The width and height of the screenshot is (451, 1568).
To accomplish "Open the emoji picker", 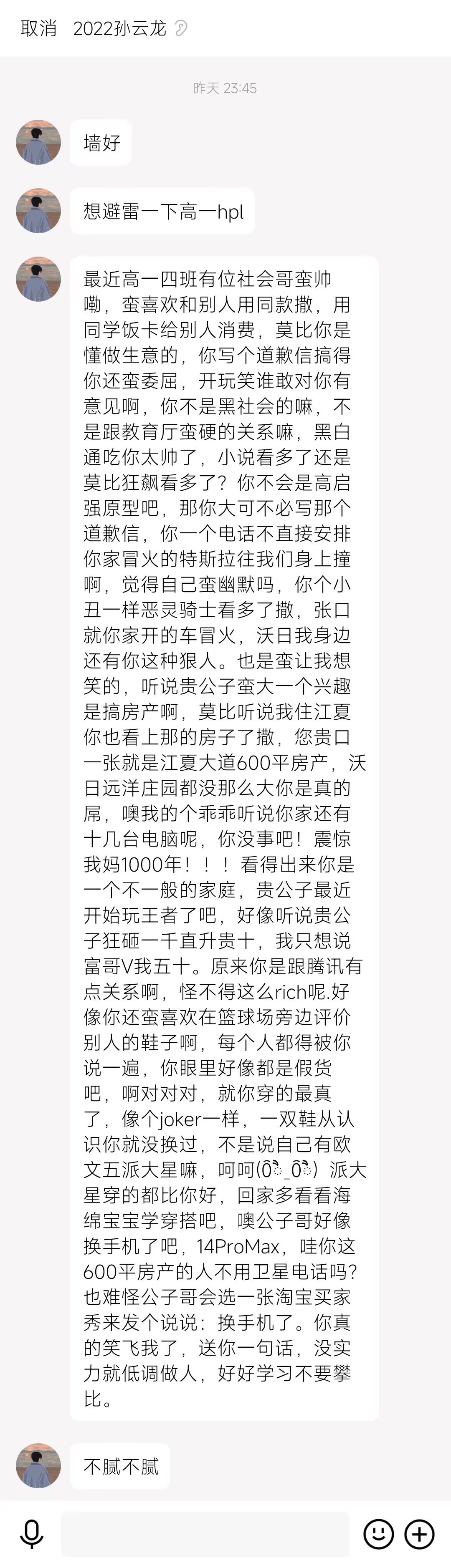I will [378, 1533].
